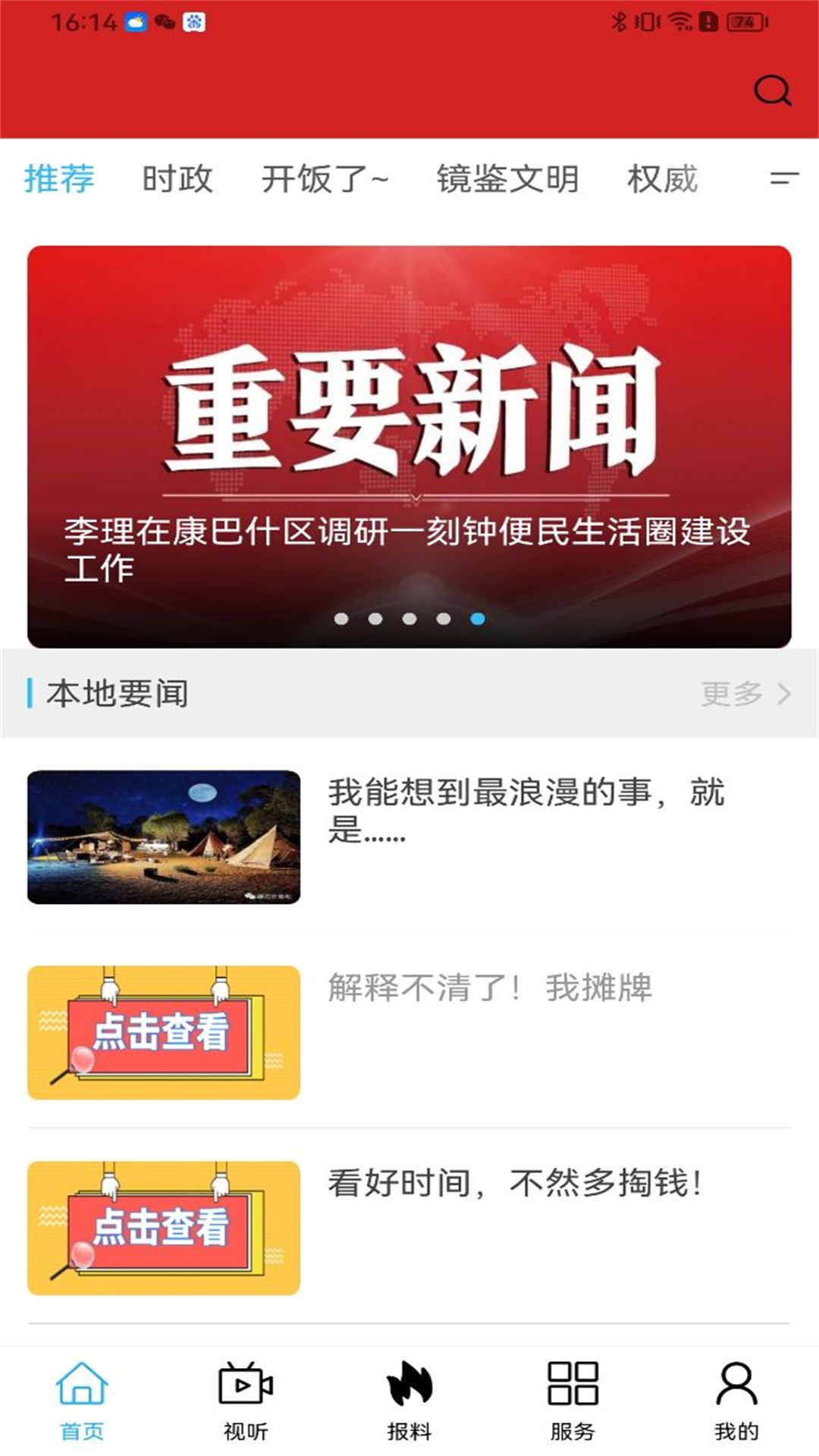Open the 报料 tab

[409, 1401]
